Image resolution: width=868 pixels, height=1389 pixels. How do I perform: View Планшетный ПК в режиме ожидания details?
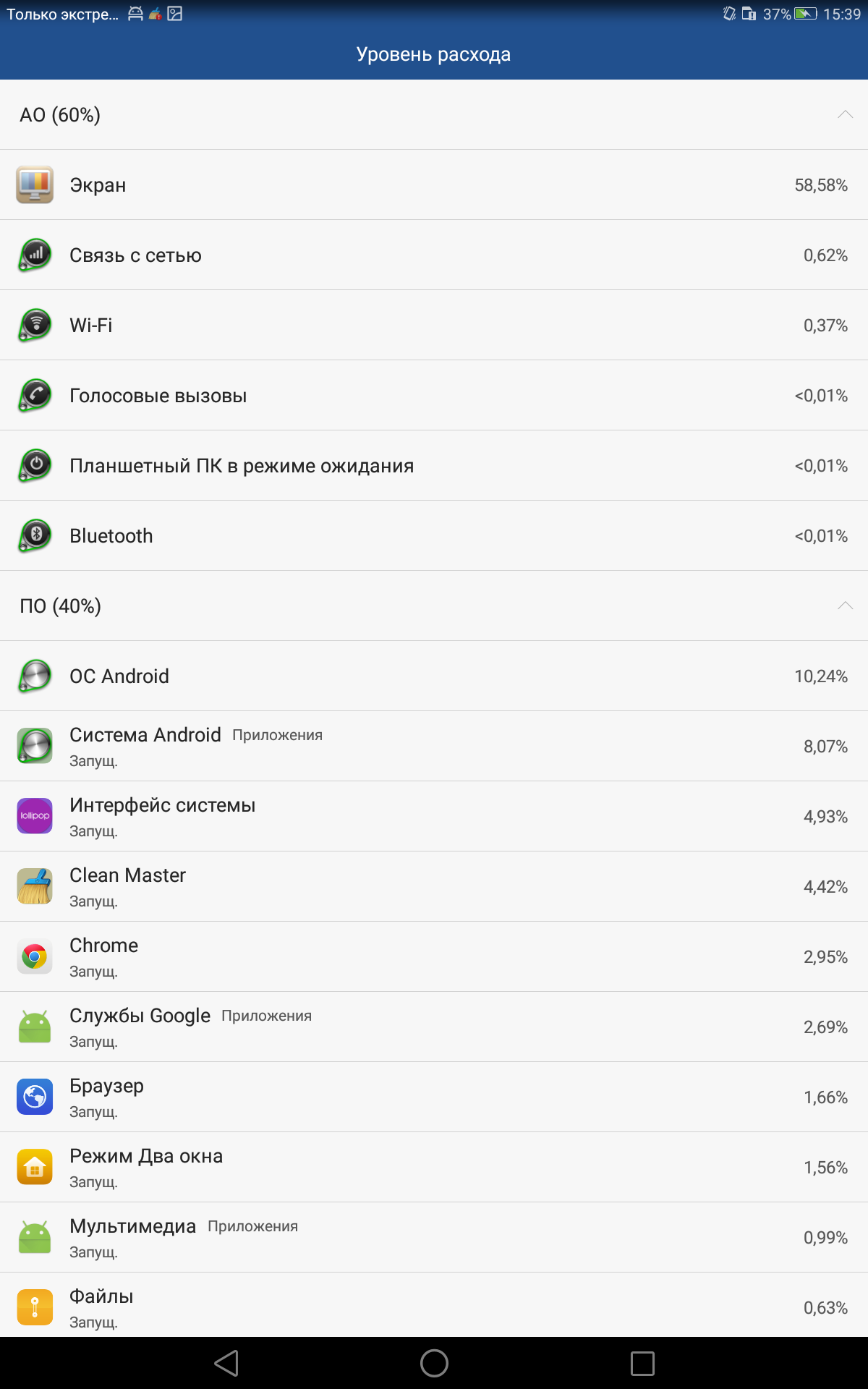coord(434,466)
